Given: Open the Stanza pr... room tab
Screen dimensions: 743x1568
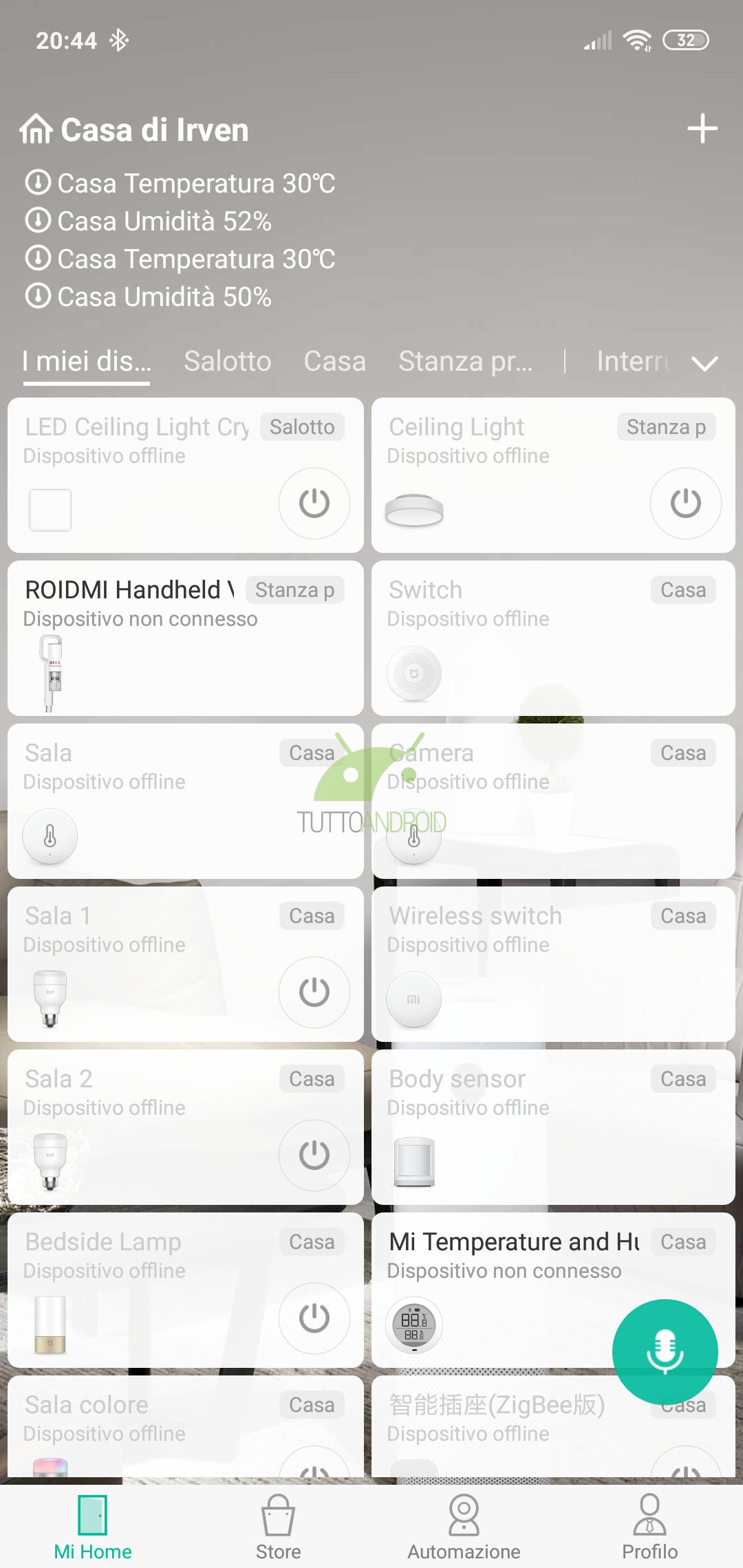Looking at the screenshot, I should [466, 361].
